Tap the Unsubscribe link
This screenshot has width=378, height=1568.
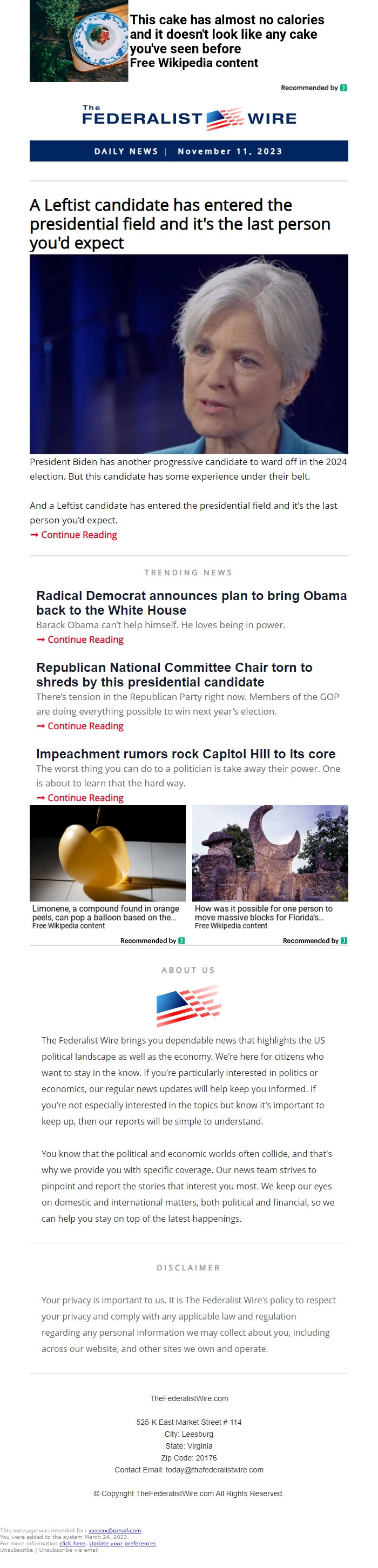pos(16,1550)
